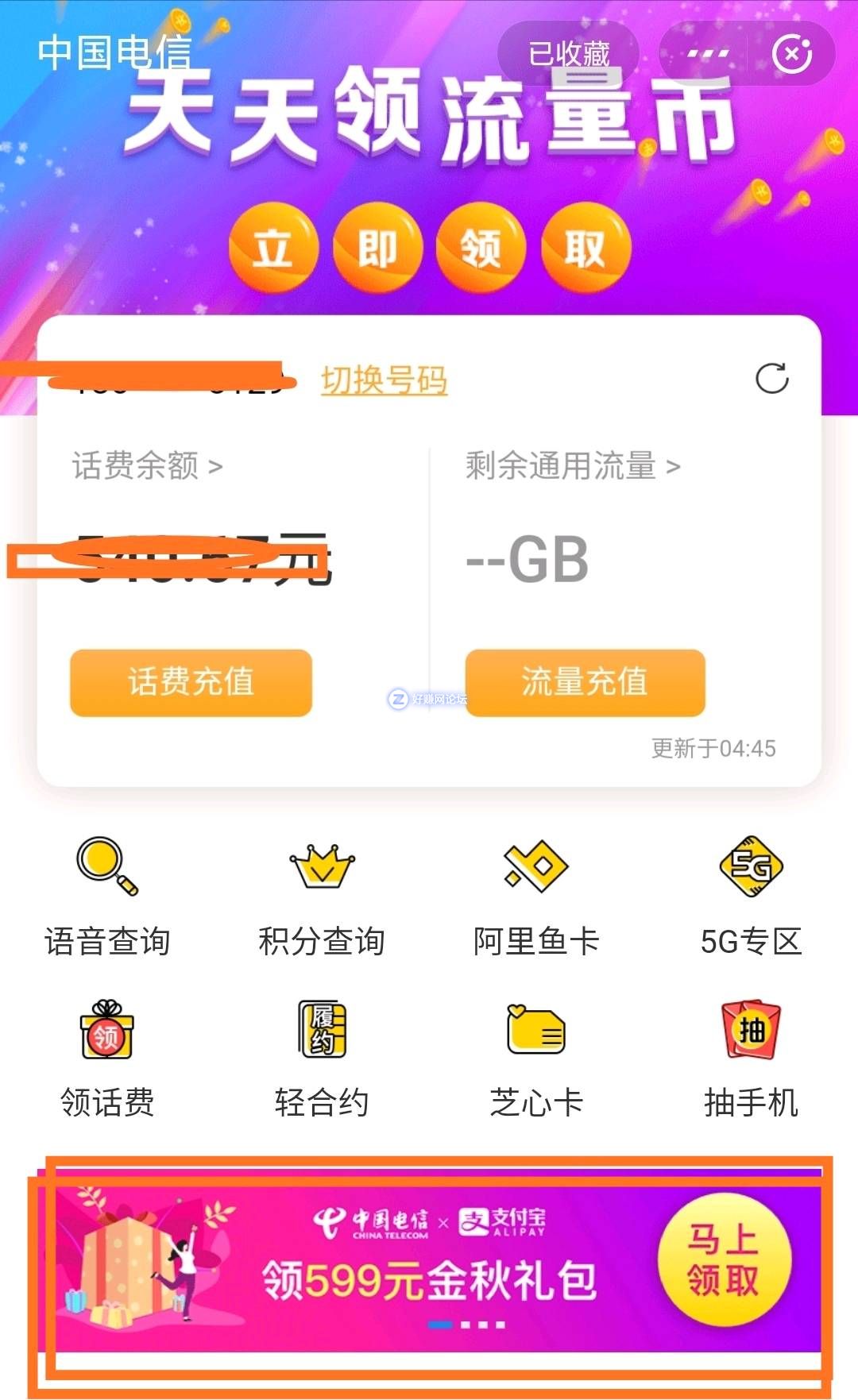The width and height of the screenshot is (858, 1400).
Task: Tap the 已收藏 favorite button
Action: pos(569,54)
